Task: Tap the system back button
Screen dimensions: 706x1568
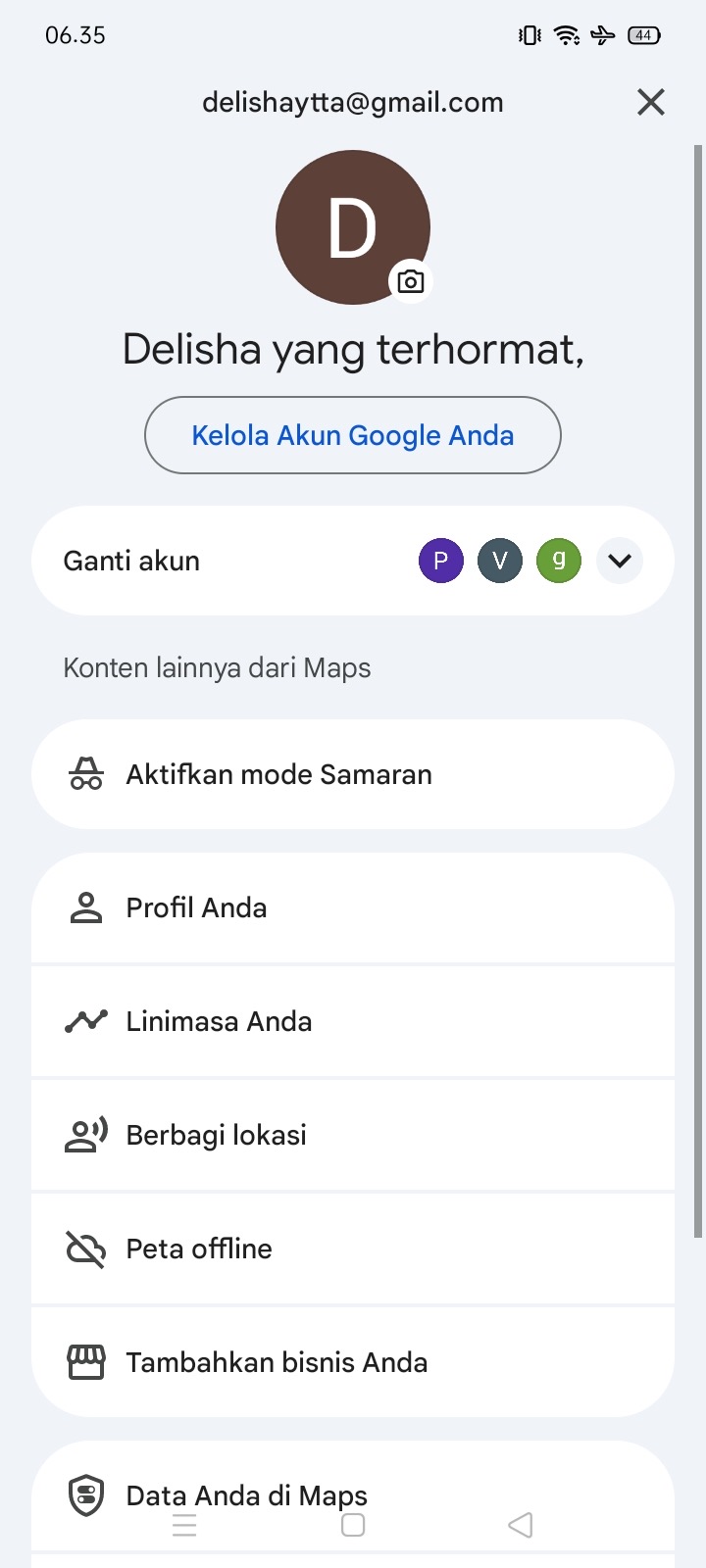Action: point(521,1525)
